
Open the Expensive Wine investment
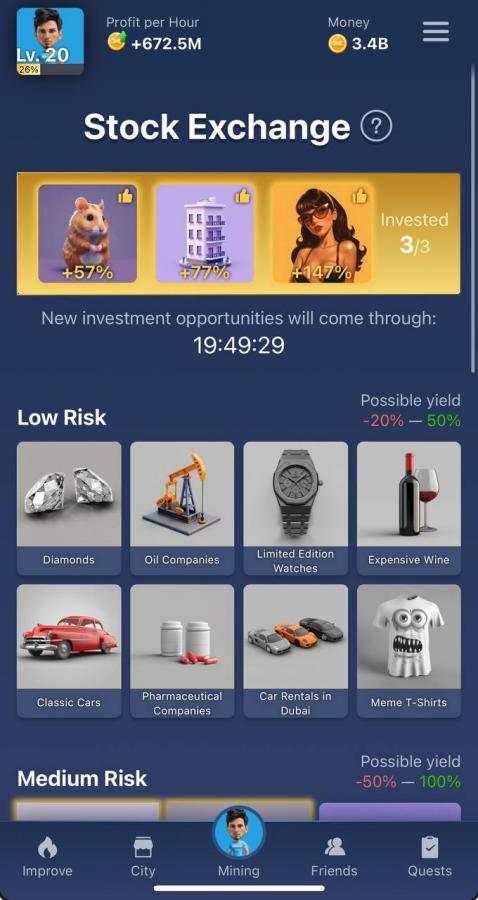coord(409,508)
